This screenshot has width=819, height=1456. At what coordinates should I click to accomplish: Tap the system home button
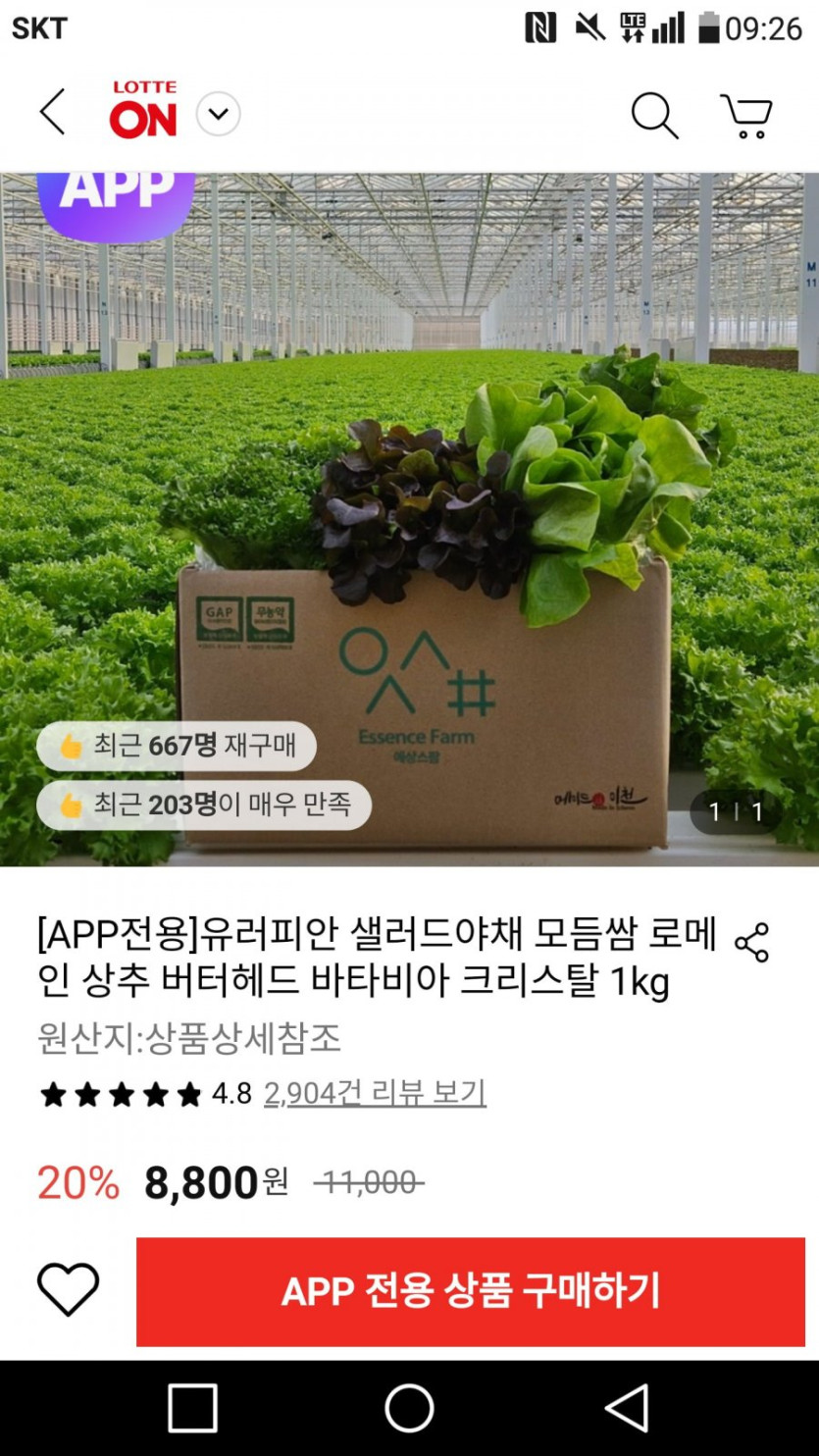[x=409, y=1409]
